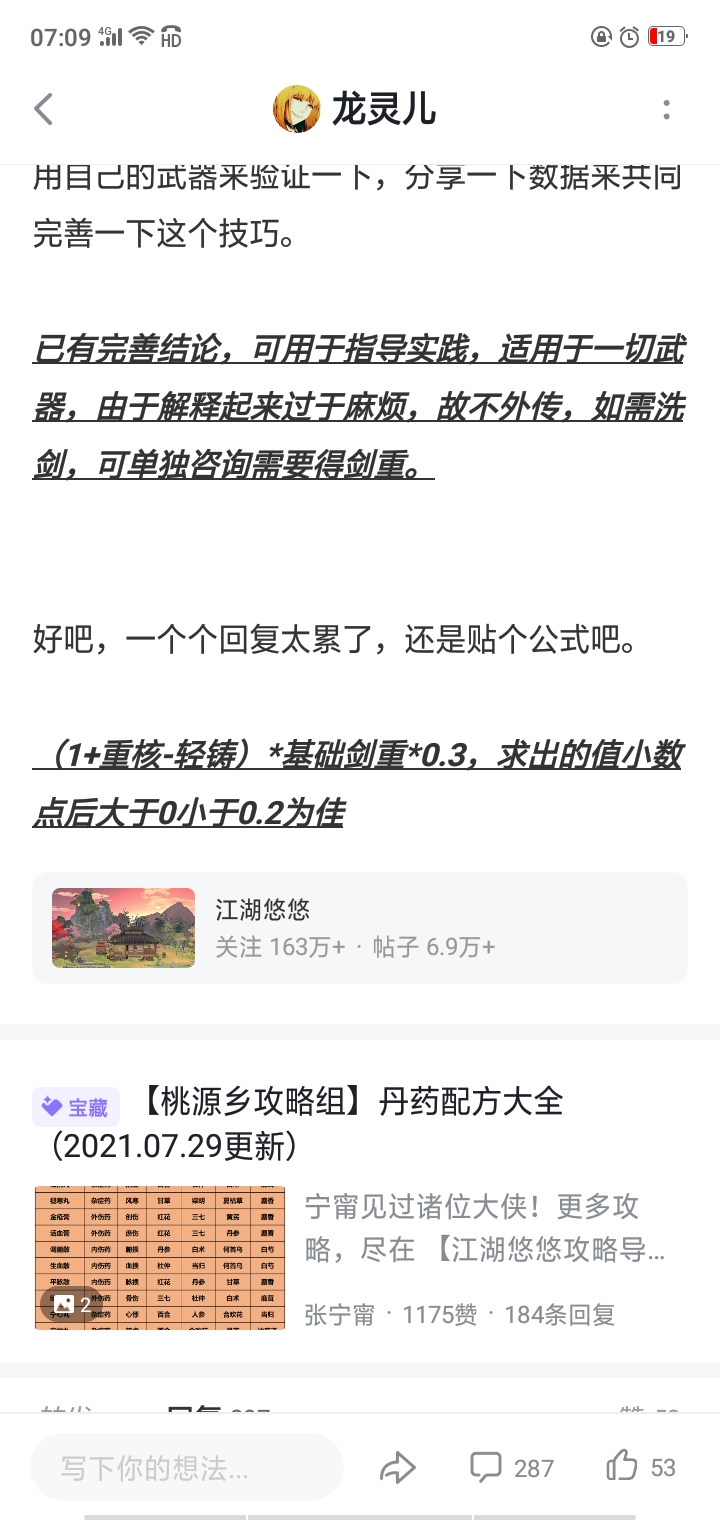Tap the back arrow to return
Viewport: 720px width, 1520px height.
(42, 110)
